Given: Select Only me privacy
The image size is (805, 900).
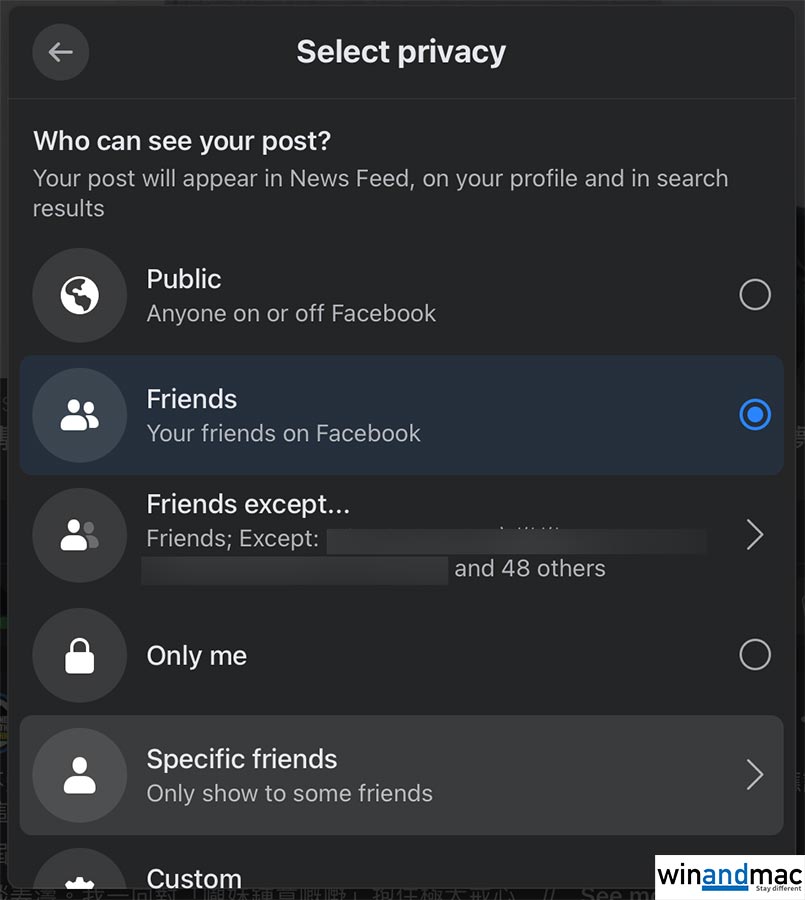Looking at the screenshot, I should tap(400, 656).
